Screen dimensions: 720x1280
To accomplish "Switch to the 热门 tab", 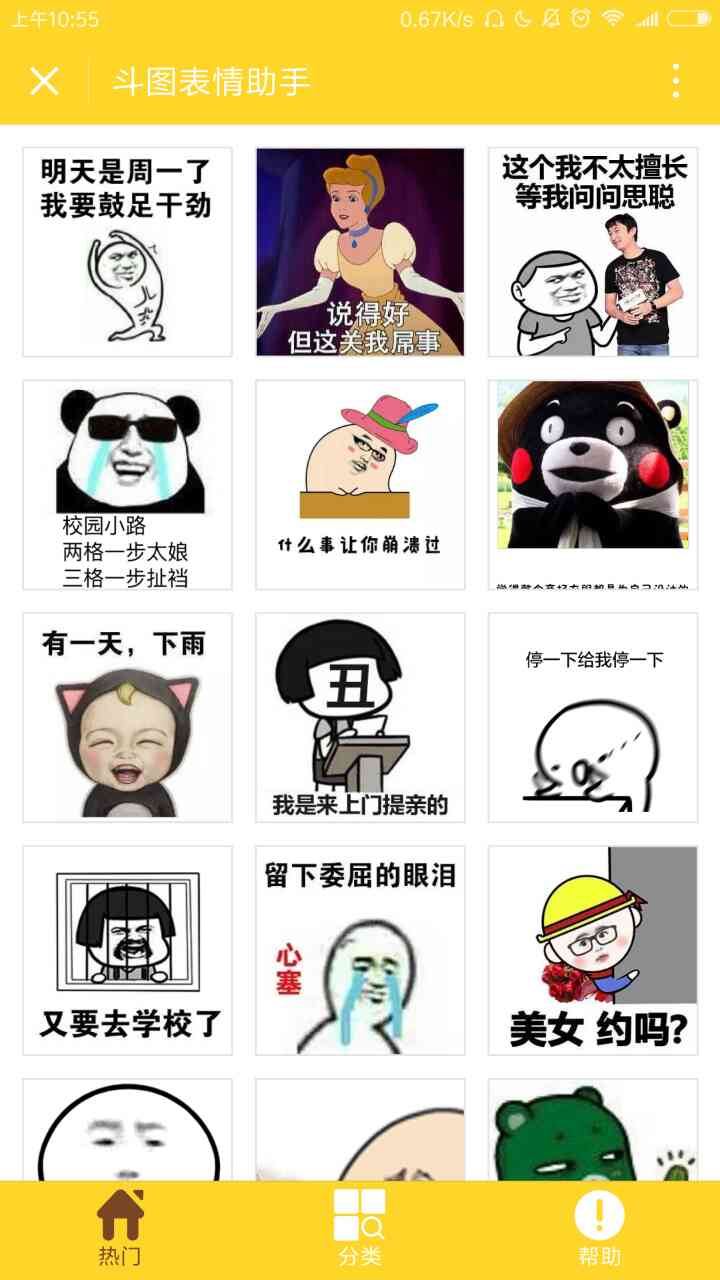I will click(120, 1228).
